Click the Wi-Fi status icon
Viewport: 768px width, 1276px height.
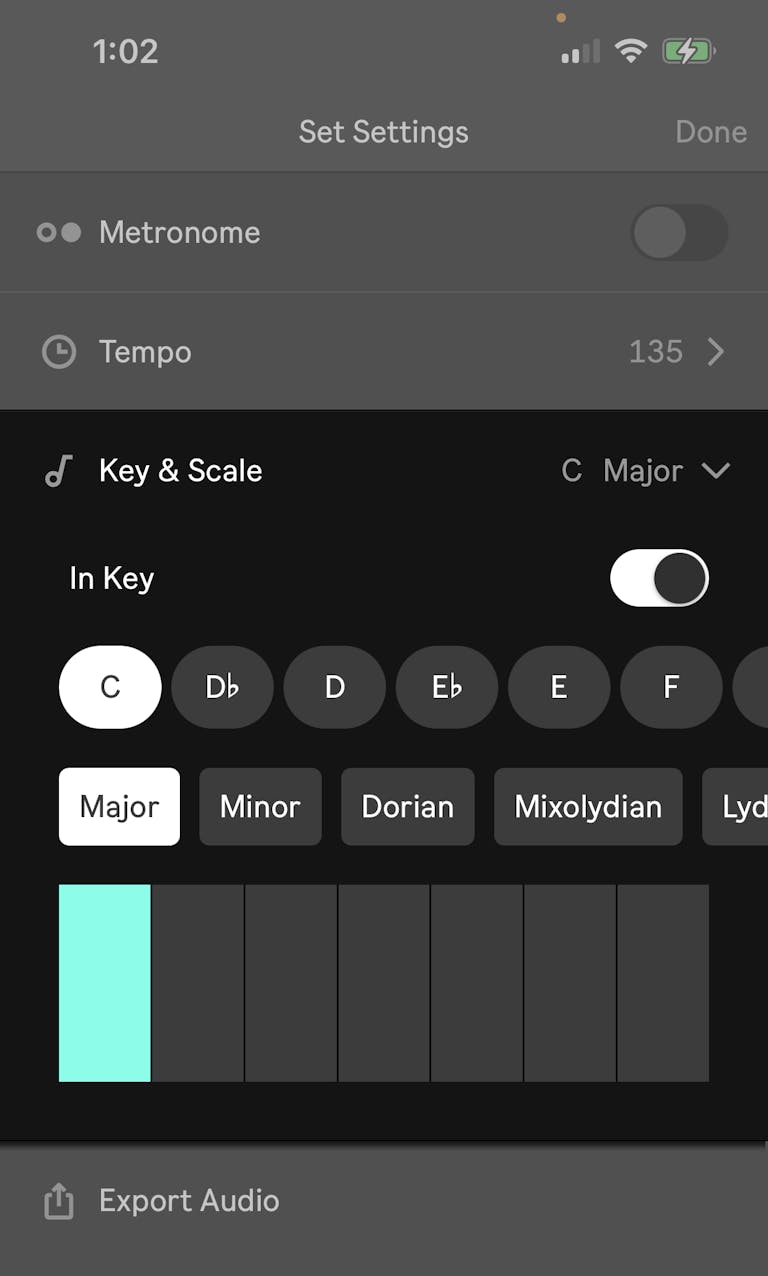pyautogui.click(x=631, y=50)
